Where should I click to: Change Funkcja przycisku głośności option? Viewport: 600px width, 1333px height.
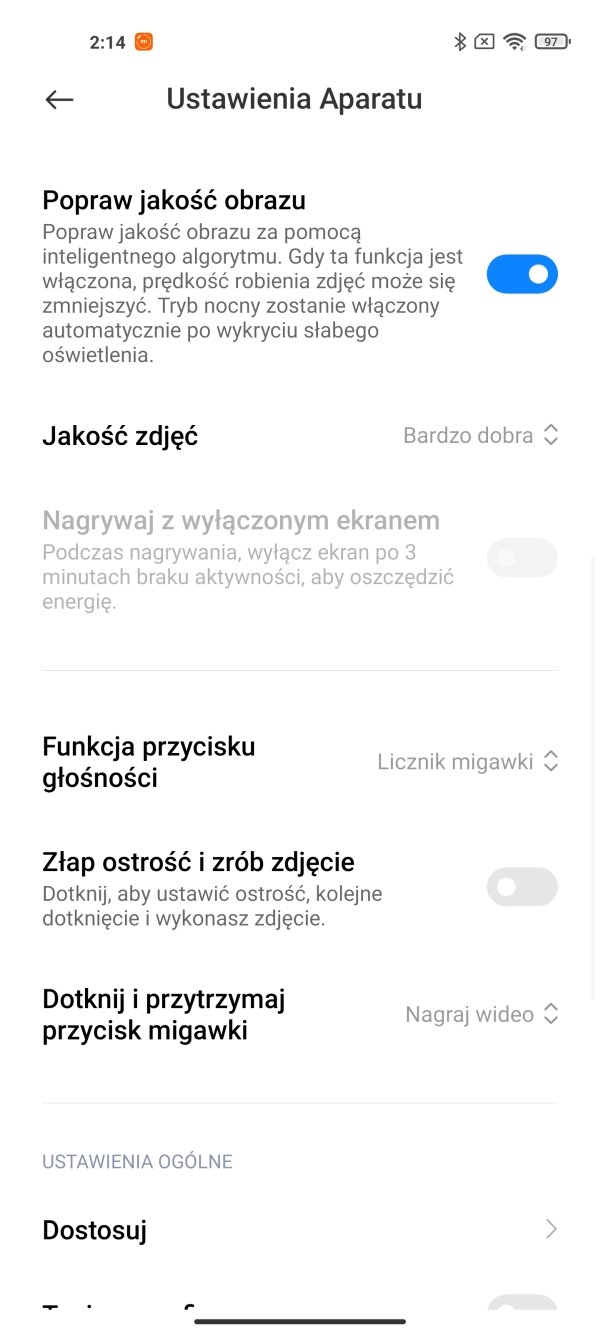(467, 761)
